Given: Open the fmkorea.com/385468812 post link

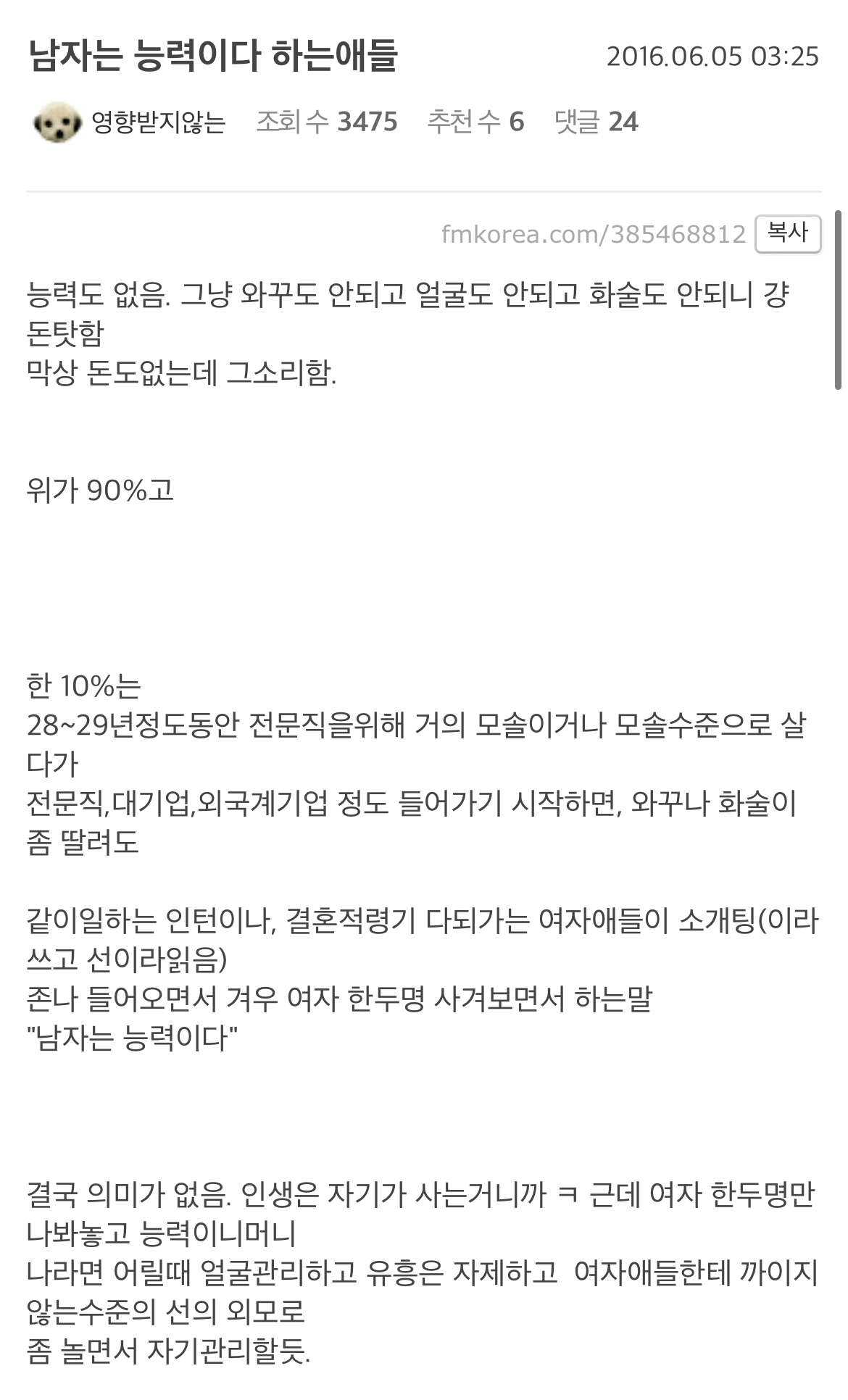Looking at the screenshot, I should click(x=593, y=234).
